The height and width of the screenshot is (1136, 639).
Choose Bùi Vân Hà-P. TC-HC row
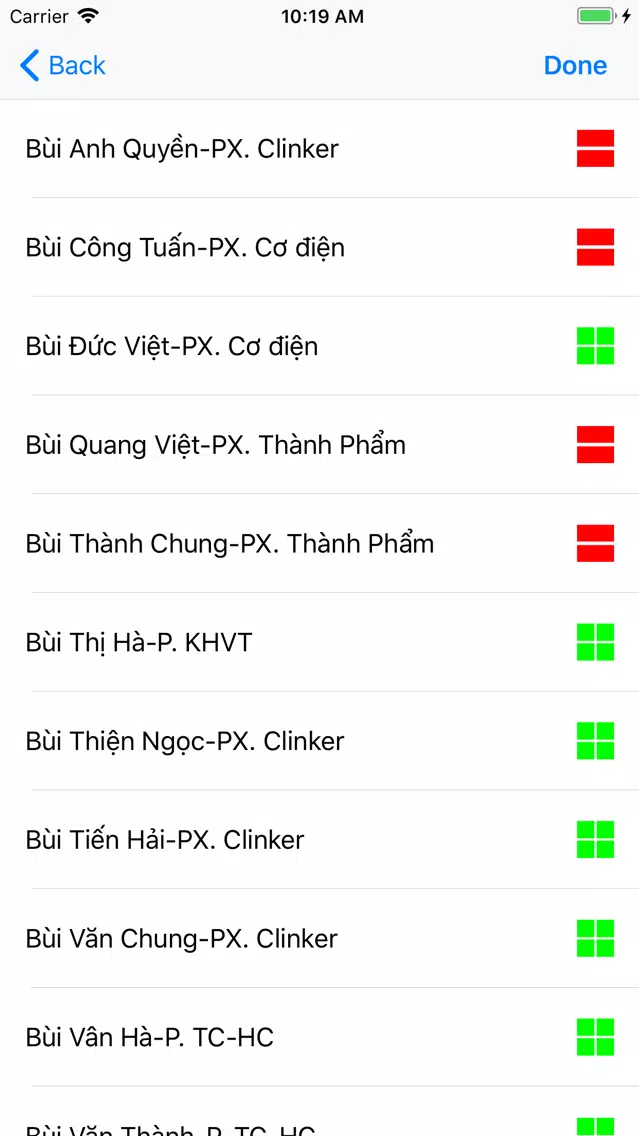320,1037
